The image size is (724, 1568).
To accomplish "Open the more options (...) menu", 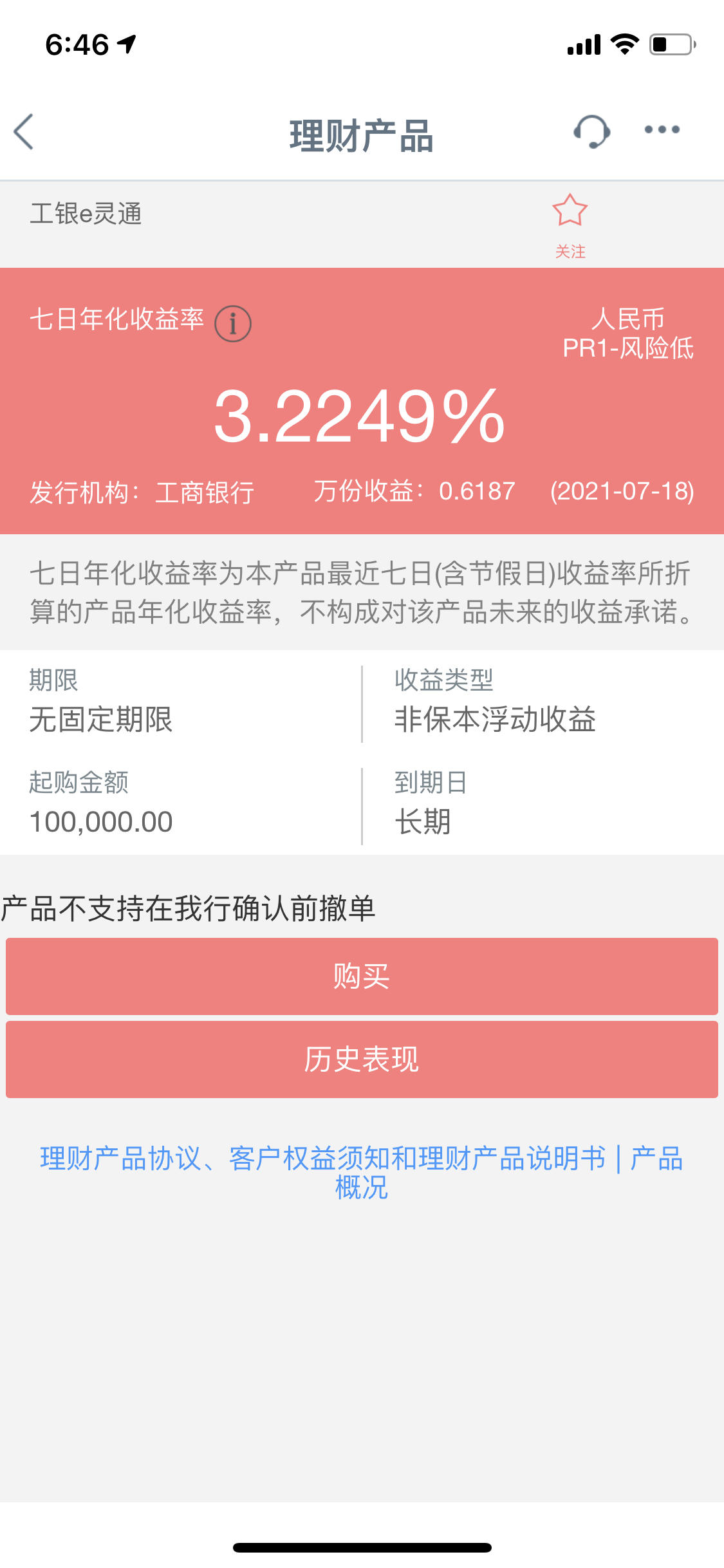I will coord(660,129).
